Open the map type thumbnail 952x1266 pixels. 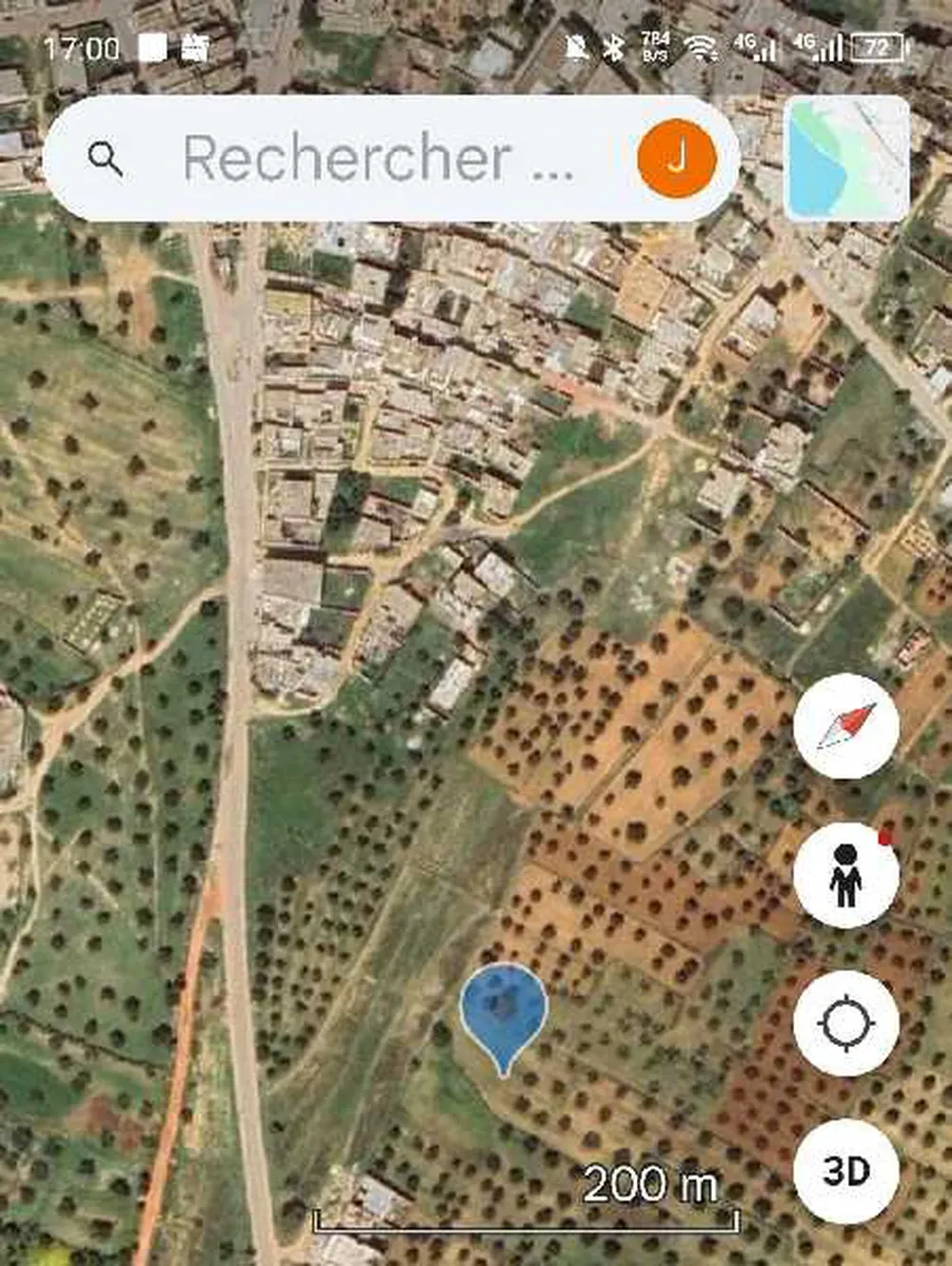coord(846,158)
